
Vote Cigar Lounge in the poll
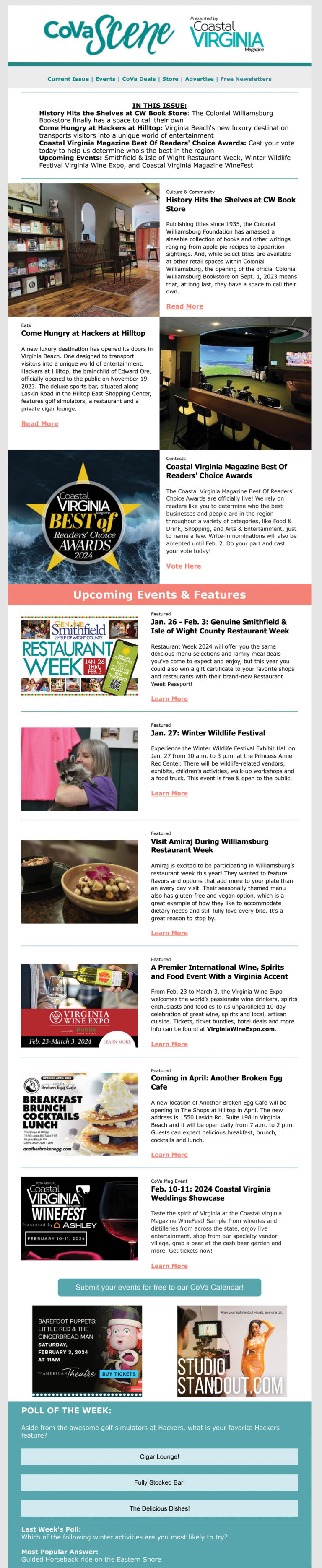pyautogui.click(x=159, y=1456)
